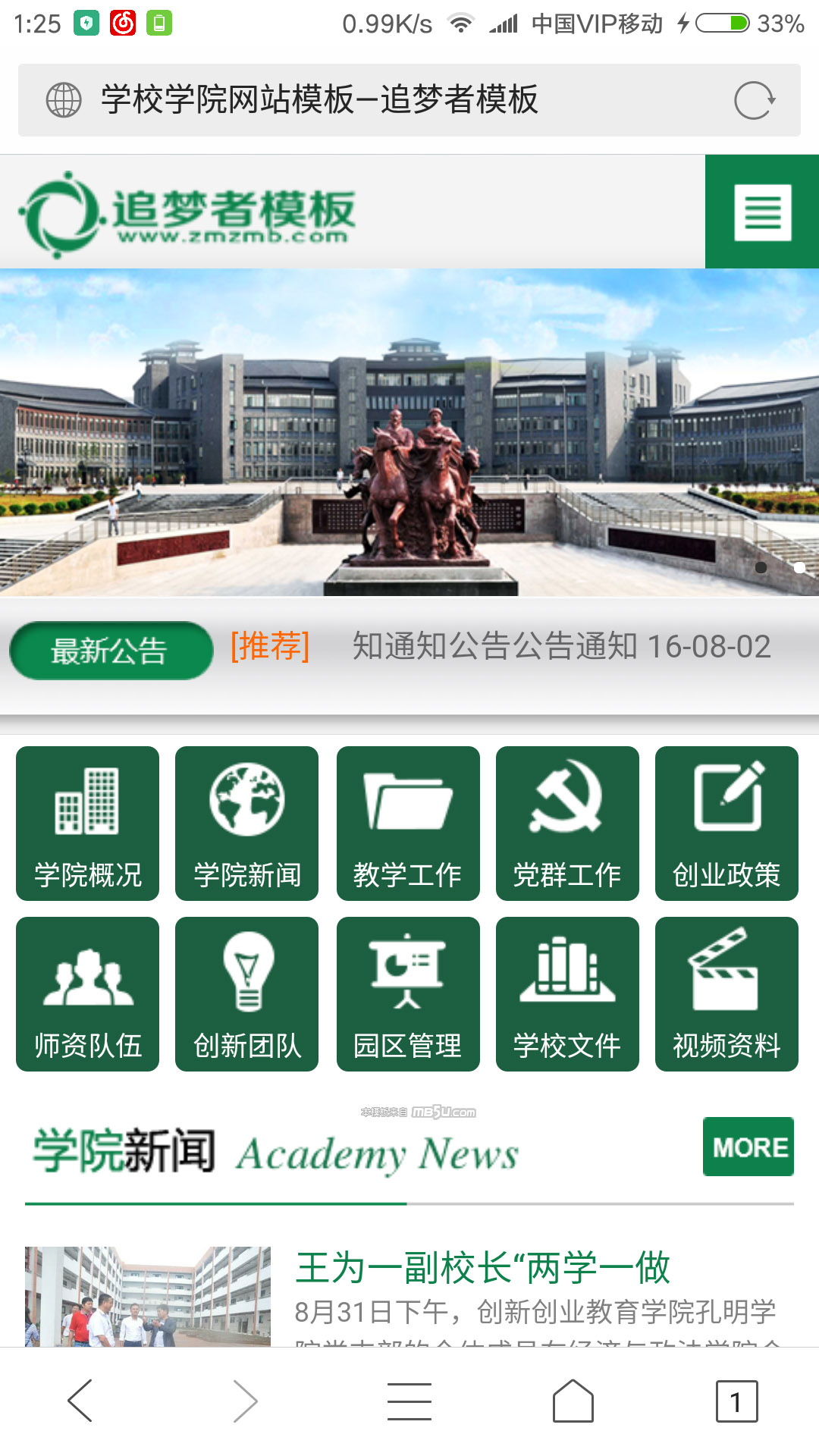The image size is (819, 1456).
Task: Read the 知通知公告公告通知 announcement
Action: (561, 647)
